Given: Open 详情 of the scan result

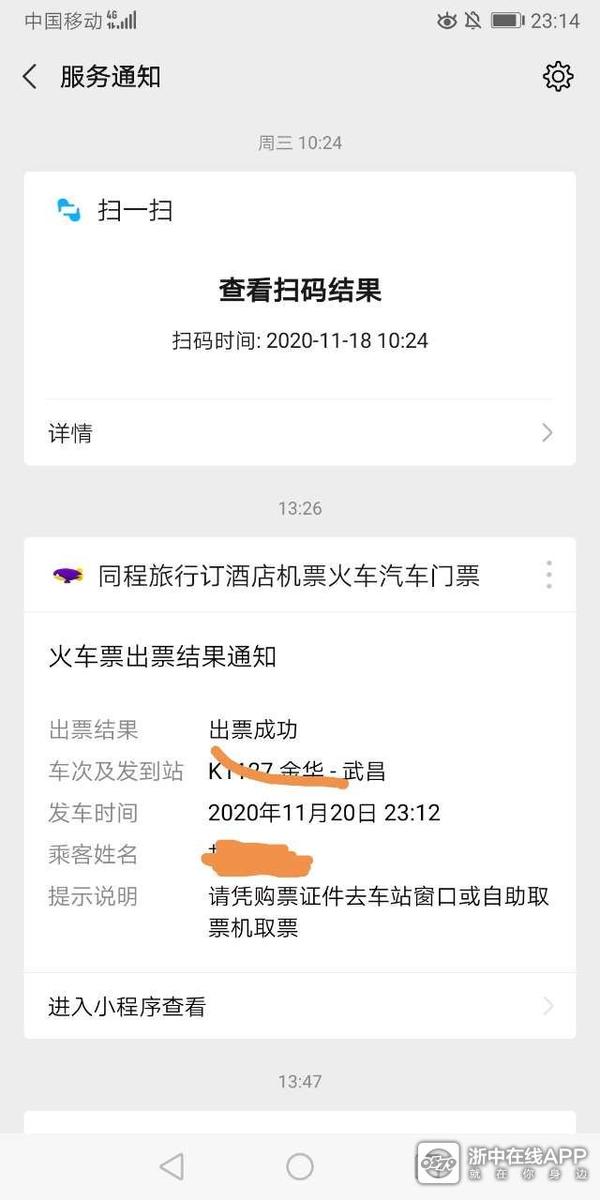Looking at the screenshot, I should 299,433.
